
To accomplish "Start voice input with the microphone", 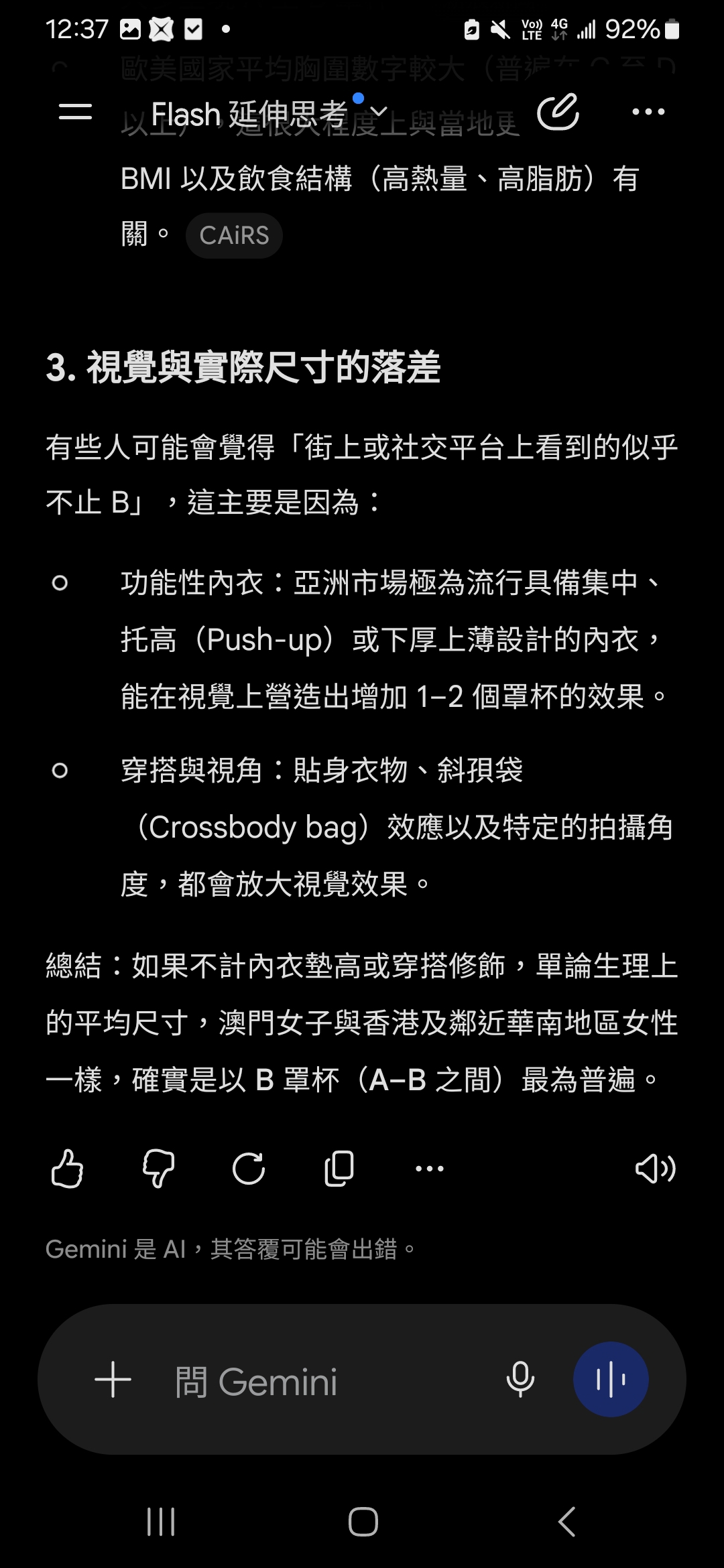I will 520,1380.
